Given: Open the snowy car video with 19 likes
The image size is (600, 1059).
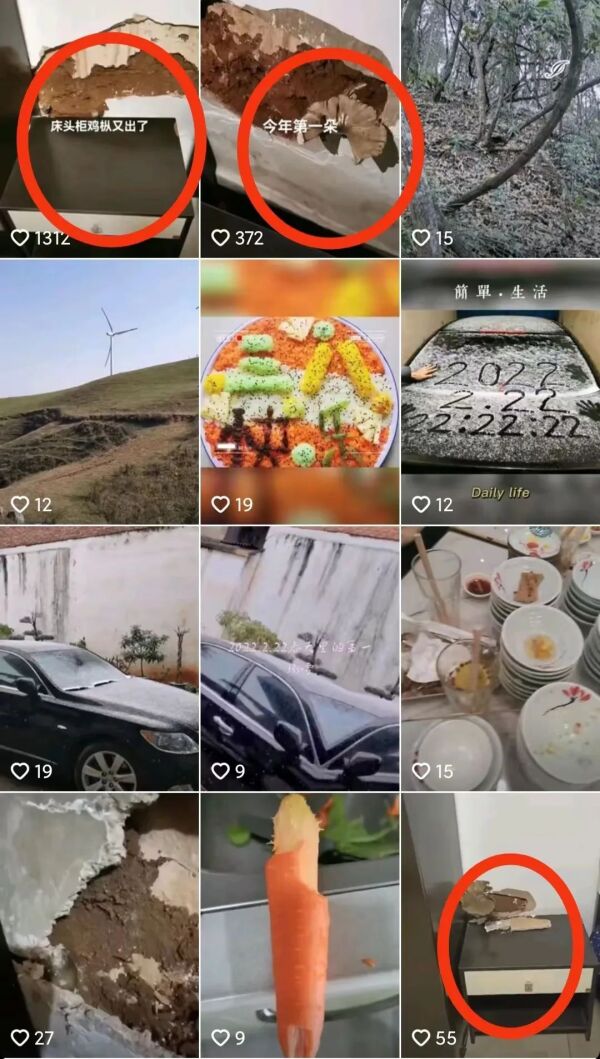Looking at the screenshot, I should coord(99,658).
